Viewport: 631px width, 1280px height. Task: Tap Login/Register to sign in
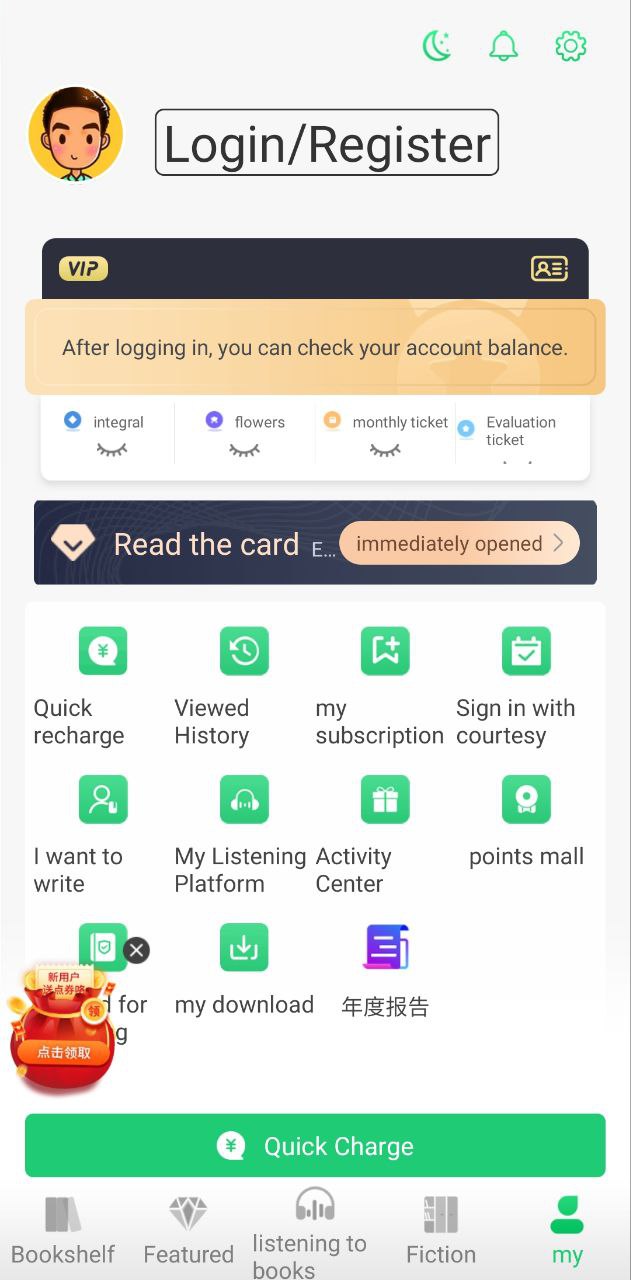tap(327, 144)
